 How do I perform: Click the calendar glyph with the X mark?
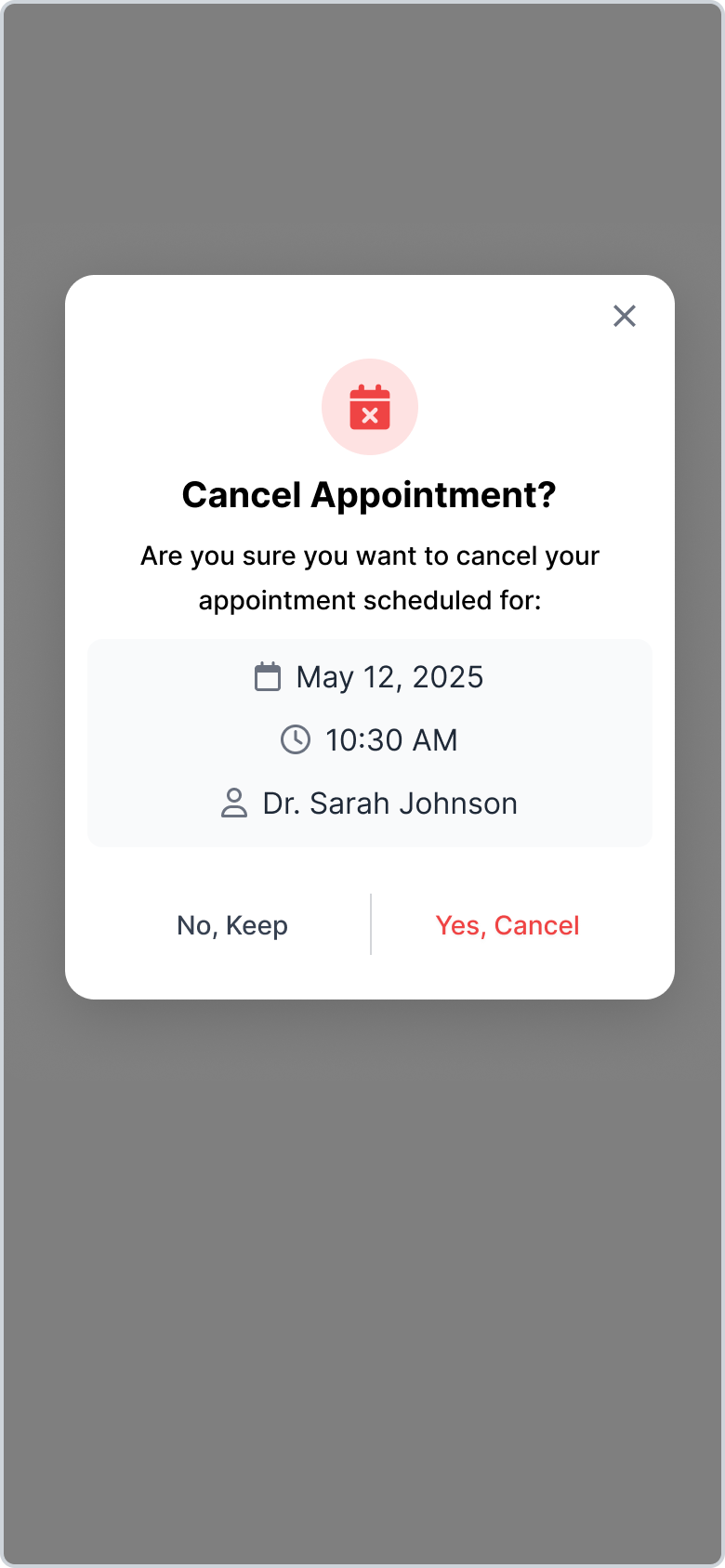[x=370, y=406]
